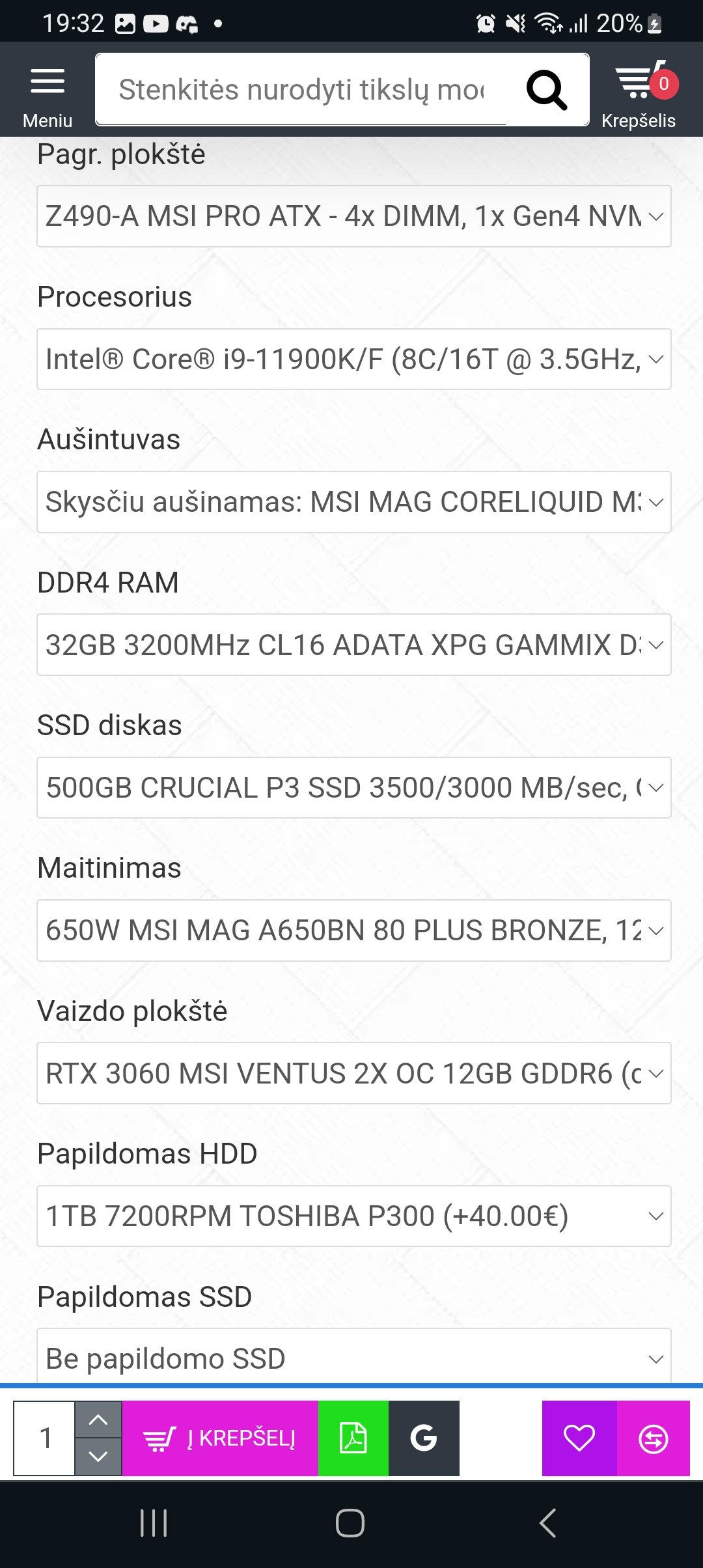Screen dimensions: 703x1568
Task: Expand the SSD diskas dropdown
Action: (354, 788)
